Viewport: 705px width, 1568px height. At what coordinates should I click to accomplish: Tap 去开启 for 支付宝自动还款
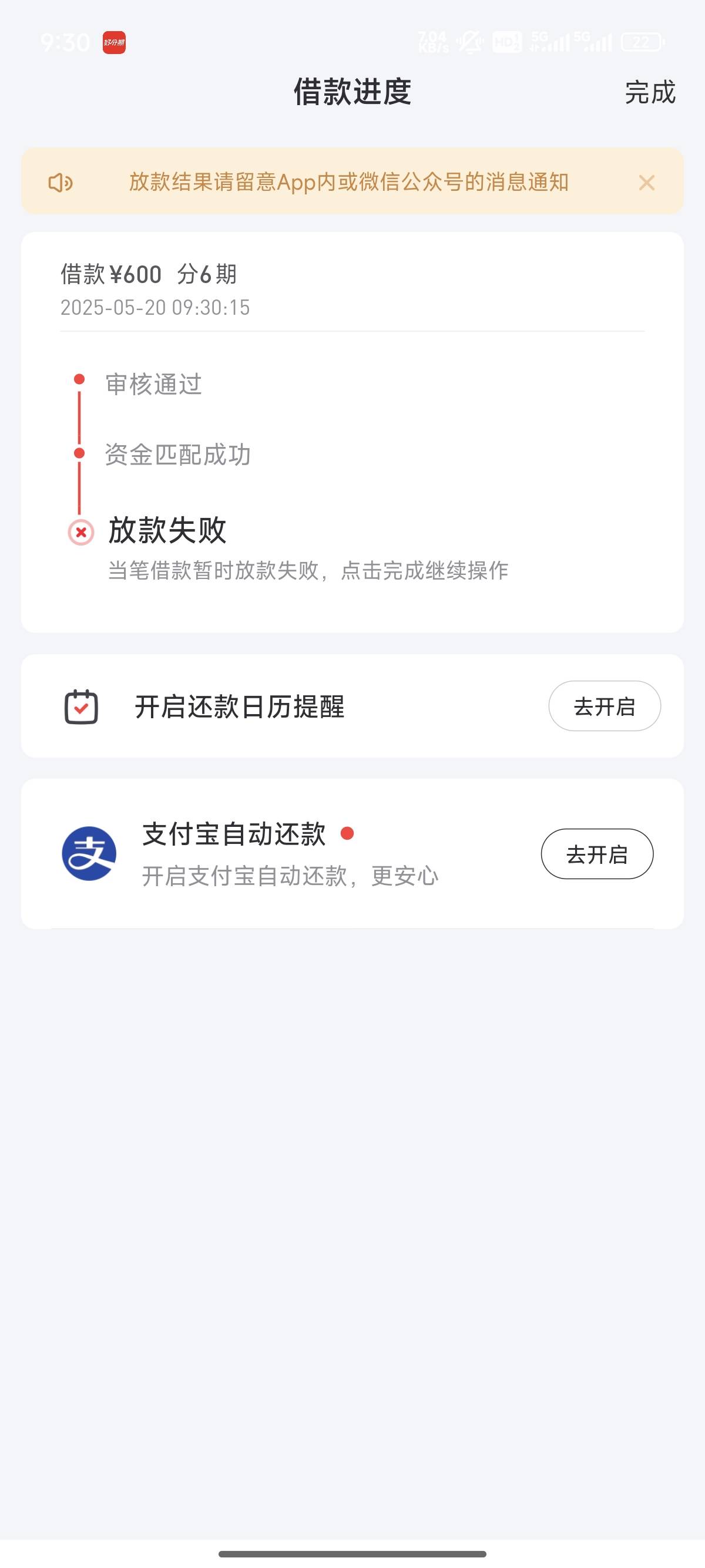(597, 854)
